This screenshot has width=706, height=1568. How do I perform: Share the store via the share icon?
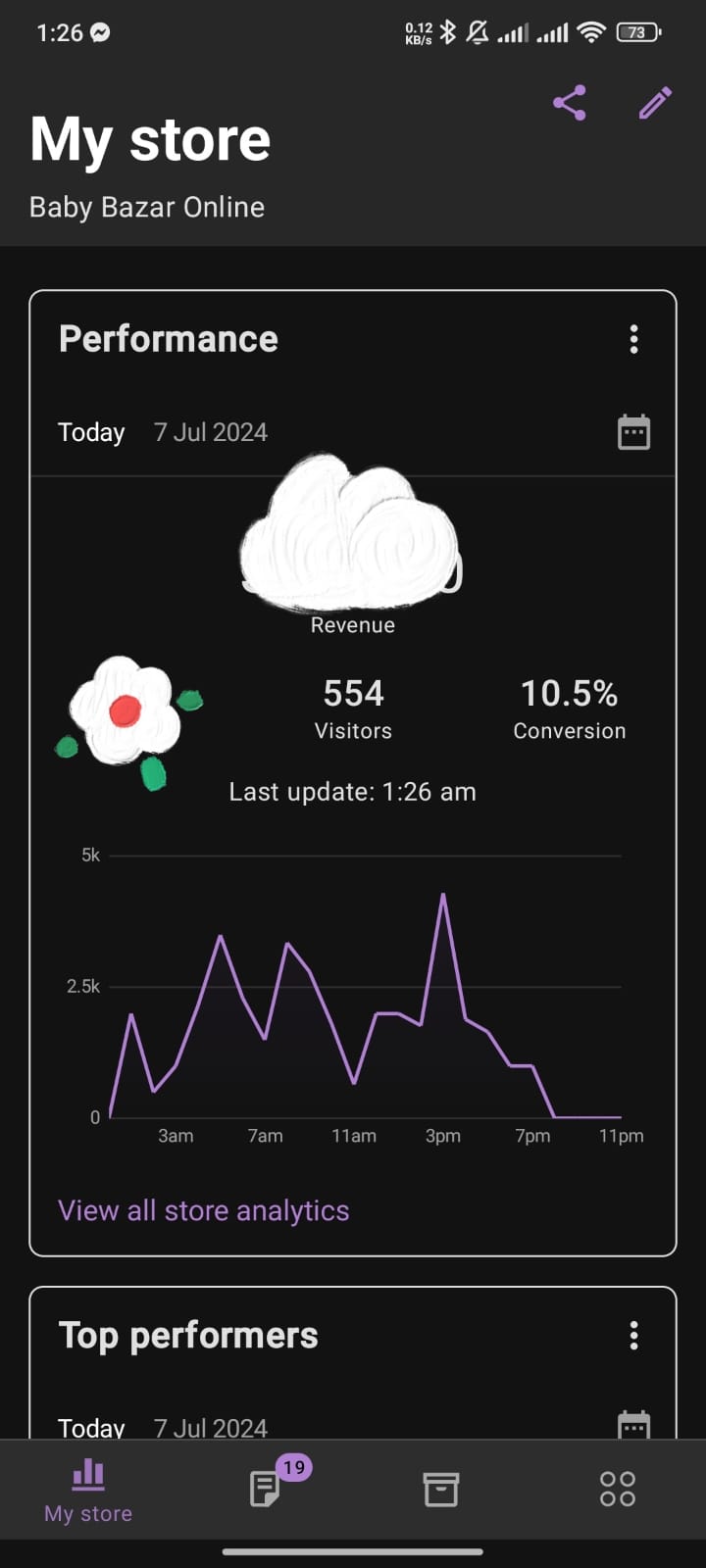coord(570,103)
